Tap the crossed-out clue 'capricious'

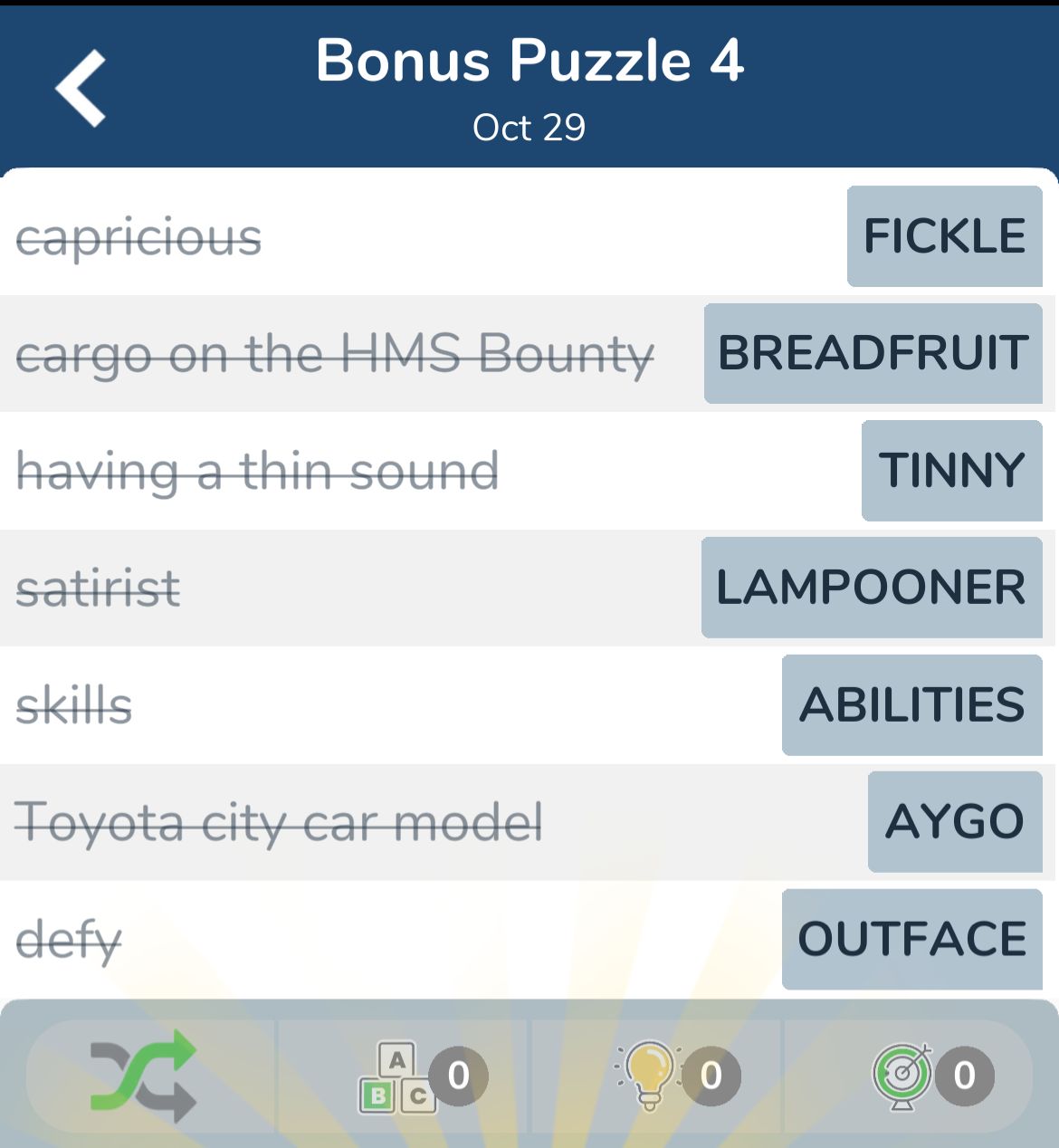pyautogui.click(x=138, y=236)
